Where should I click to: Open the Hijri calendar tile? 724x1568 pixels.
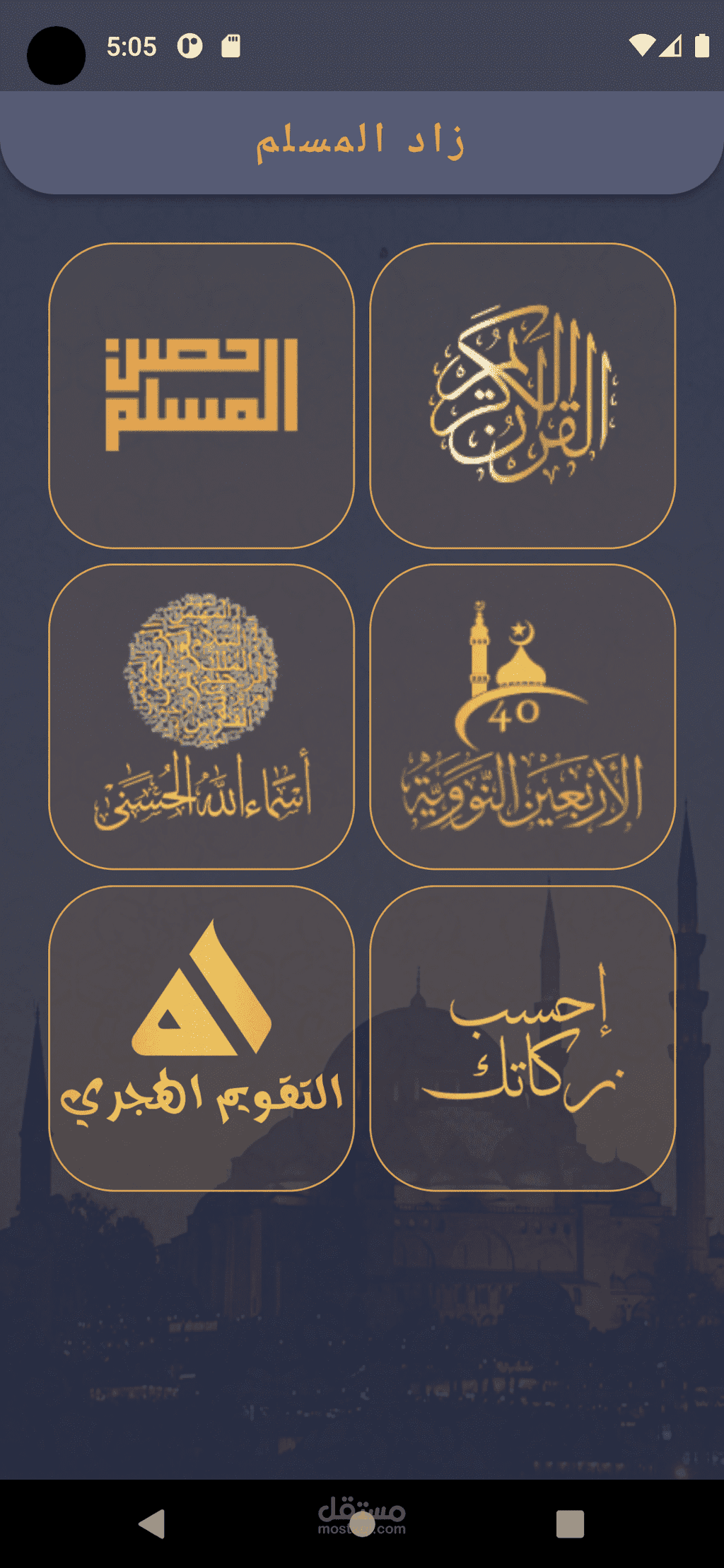[202, 1038]
